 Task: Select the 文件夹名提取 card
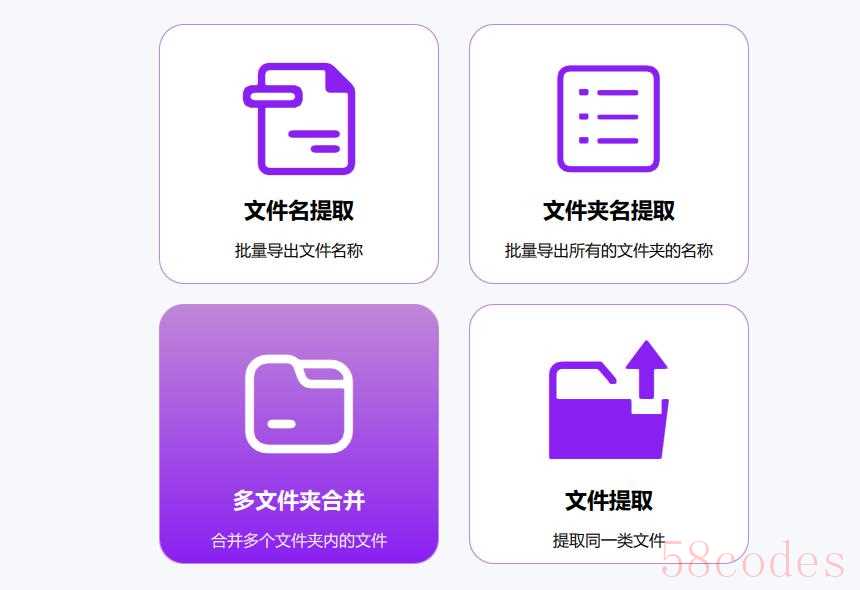coord(608,154)
